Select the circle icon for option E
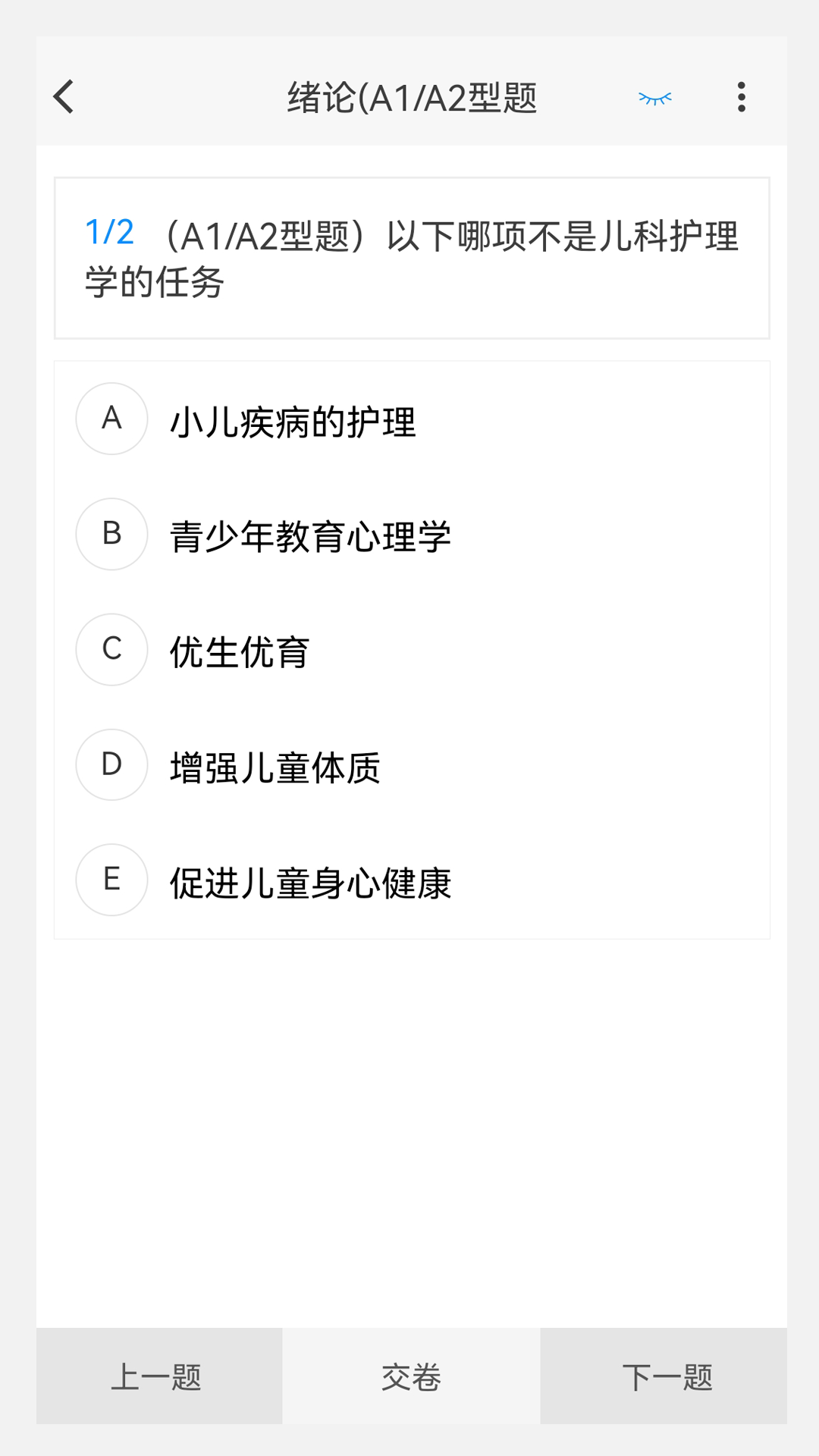 click(111, 880)
